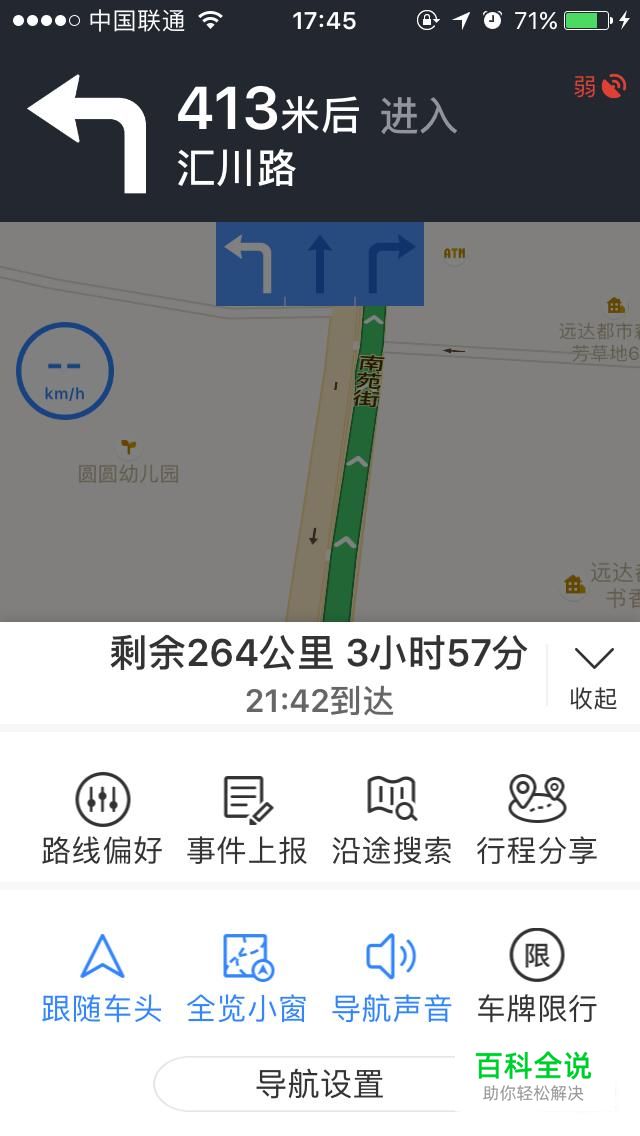Collapse the panel with 收起
Image resolution: width=640 pixels, height=1136 pixels.
pos(594,677)
